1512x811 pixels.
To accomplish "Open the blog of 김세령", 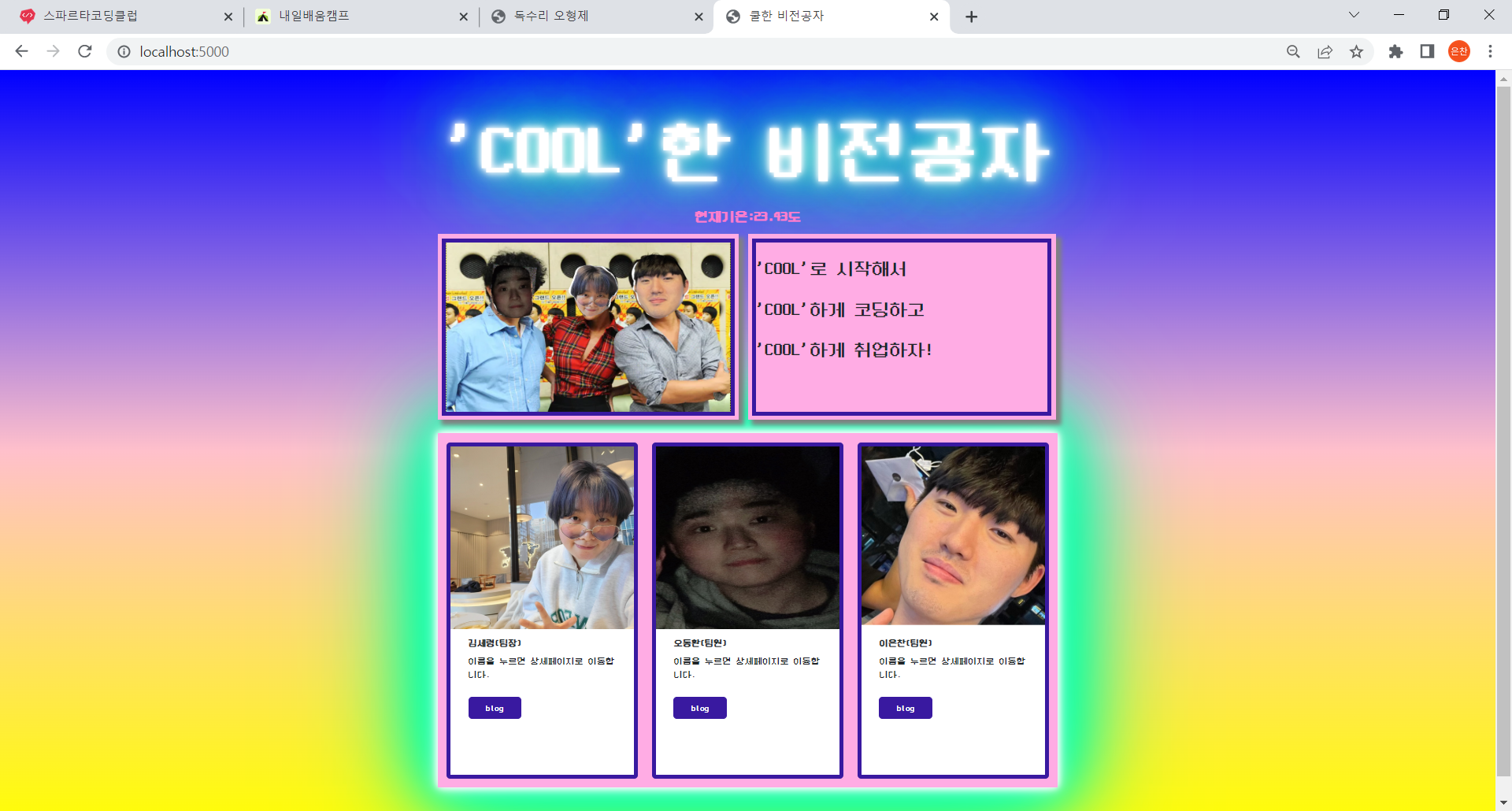I will coord(495,708).
